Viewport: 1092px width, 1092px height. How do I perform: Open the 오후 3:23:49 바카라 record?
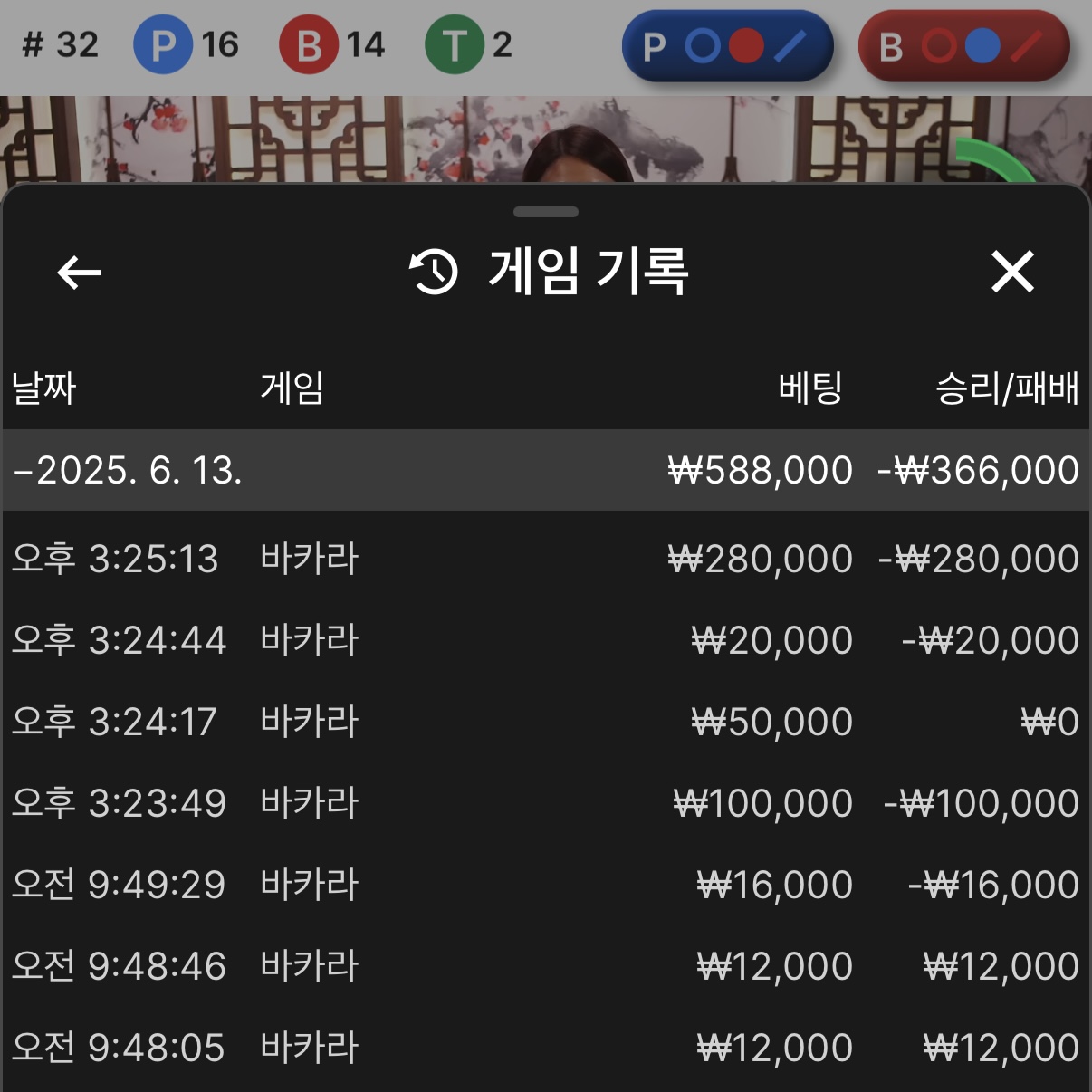(x=545, y=803)
